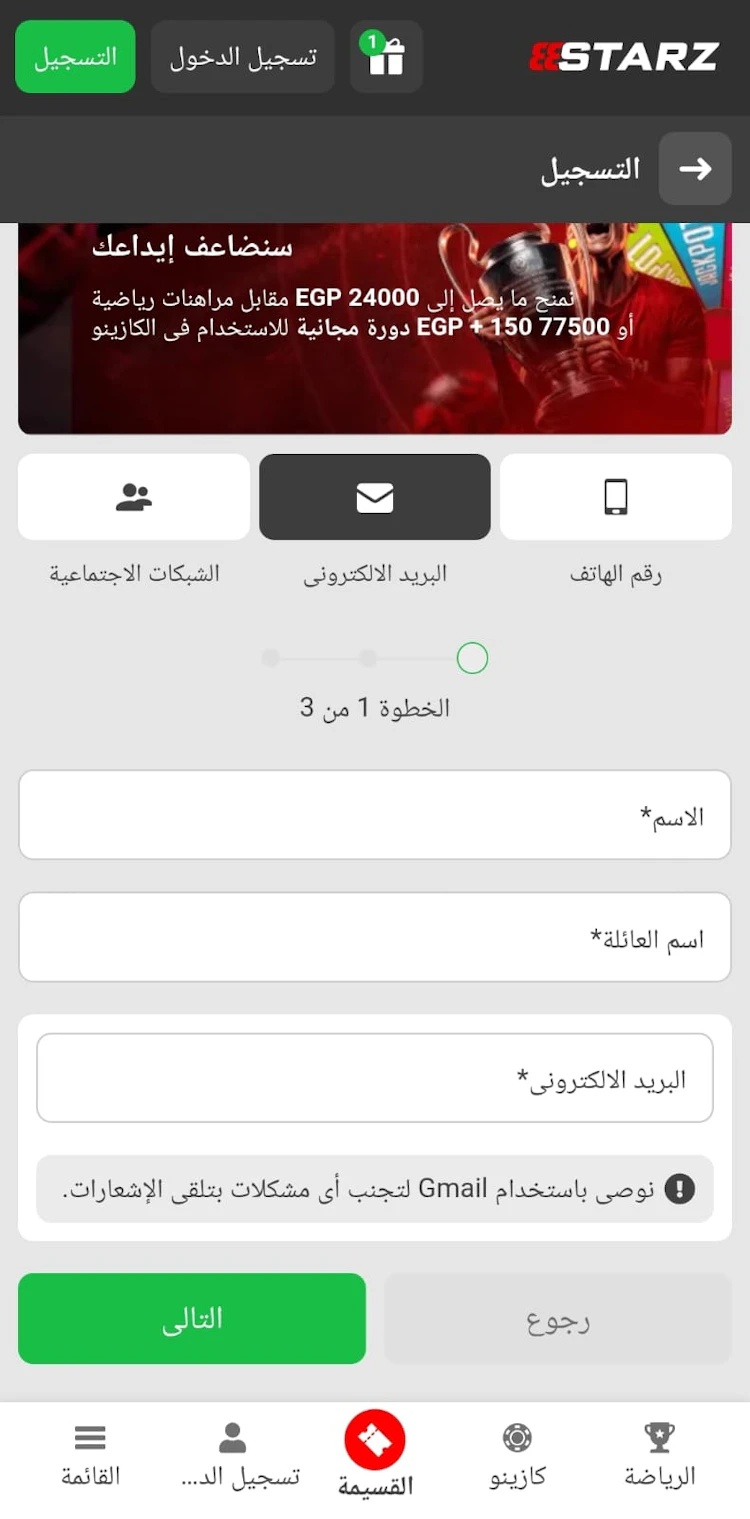This screenshot has height=1519, width=750.
Task: Select the social networks people icon
Action: [x=133, y=497]
